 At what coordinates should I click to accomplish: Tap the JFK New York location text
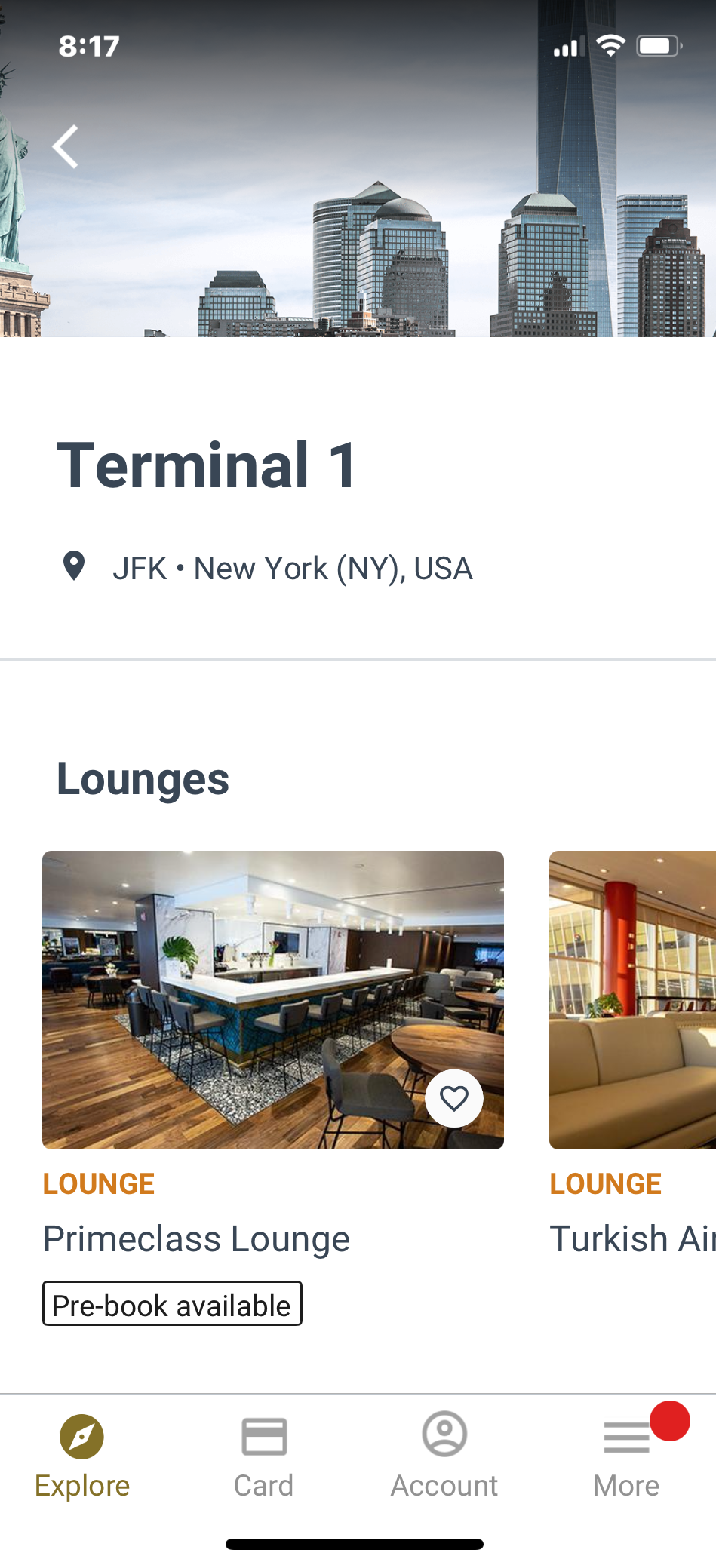(x=295, y=568)
